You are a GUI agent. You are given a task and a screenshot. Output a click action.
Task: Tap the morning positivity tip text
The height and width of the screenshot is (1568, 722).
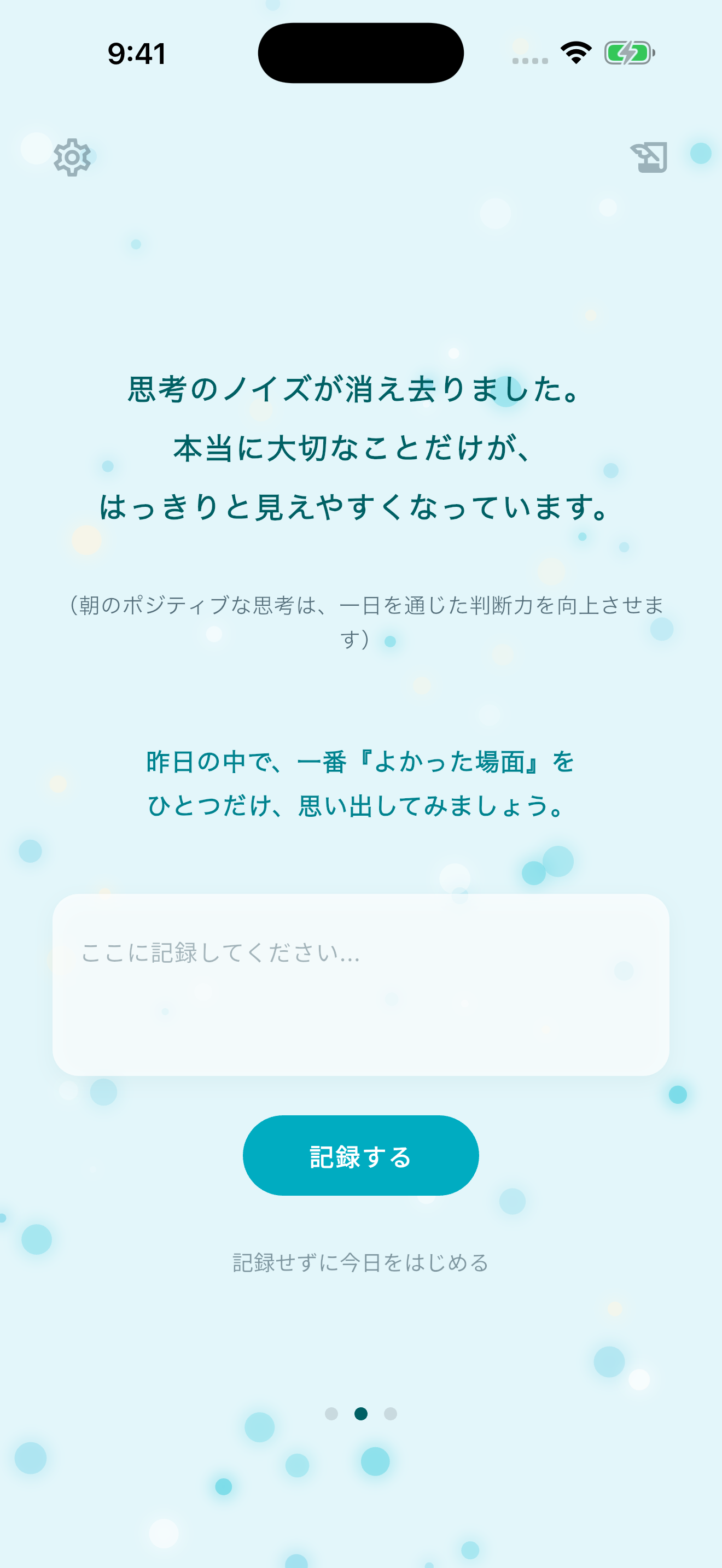361,618
